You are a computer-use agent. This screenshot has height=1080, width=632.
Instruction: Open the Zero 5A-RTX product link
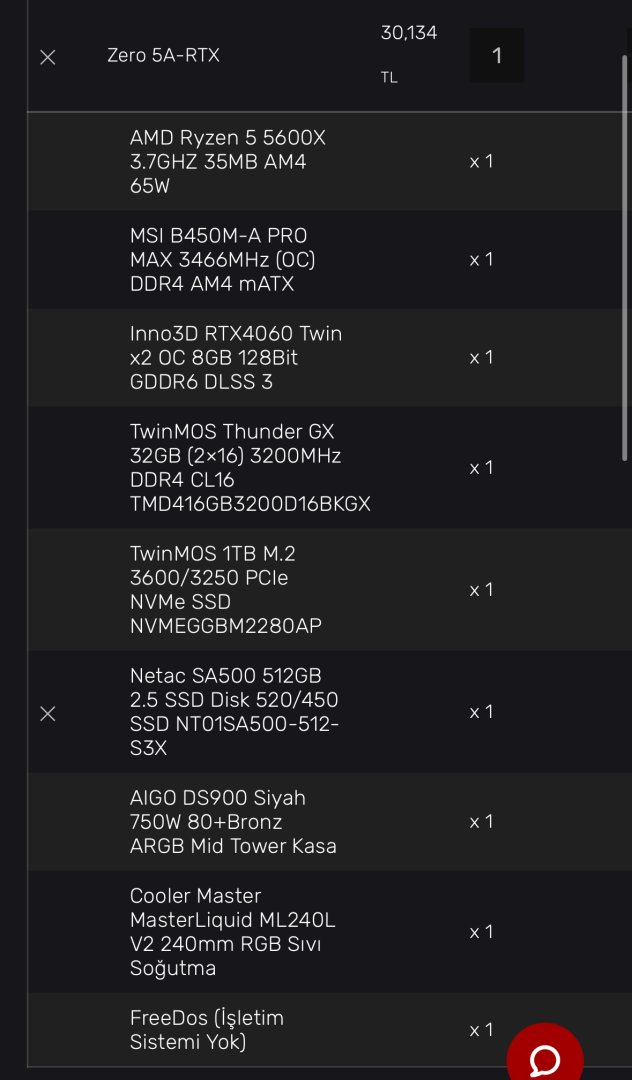point(163,55)
